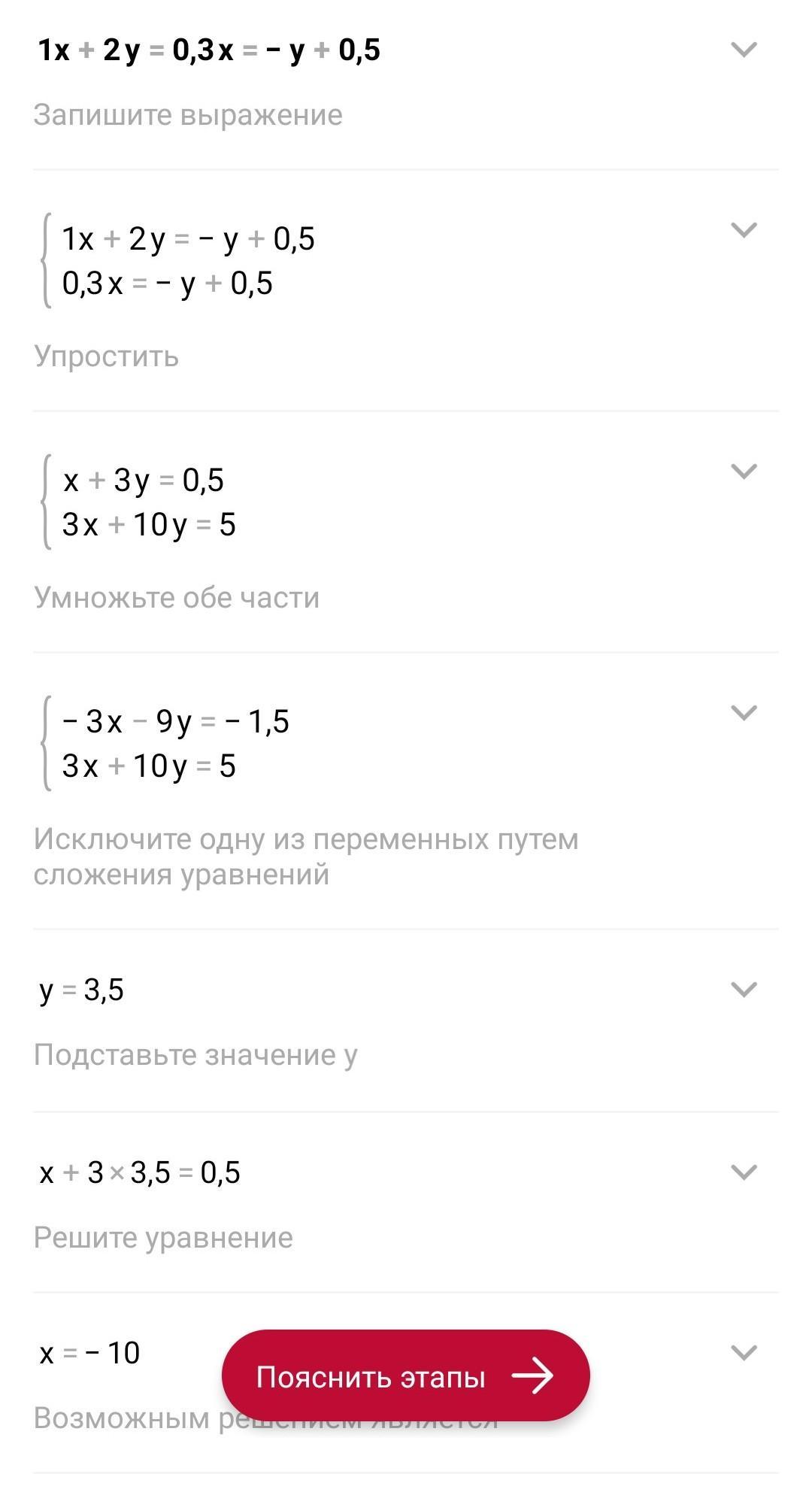Expand the Упростить step

coord(744,230)
